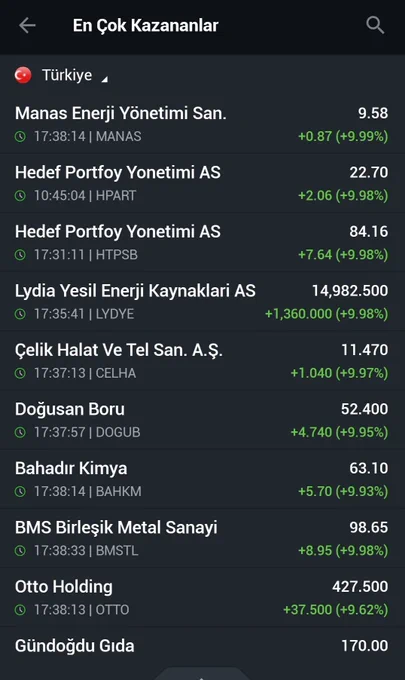View Otto Holding stock details
This screenshot has height=680, width=405.
click(x=202, y=597)
